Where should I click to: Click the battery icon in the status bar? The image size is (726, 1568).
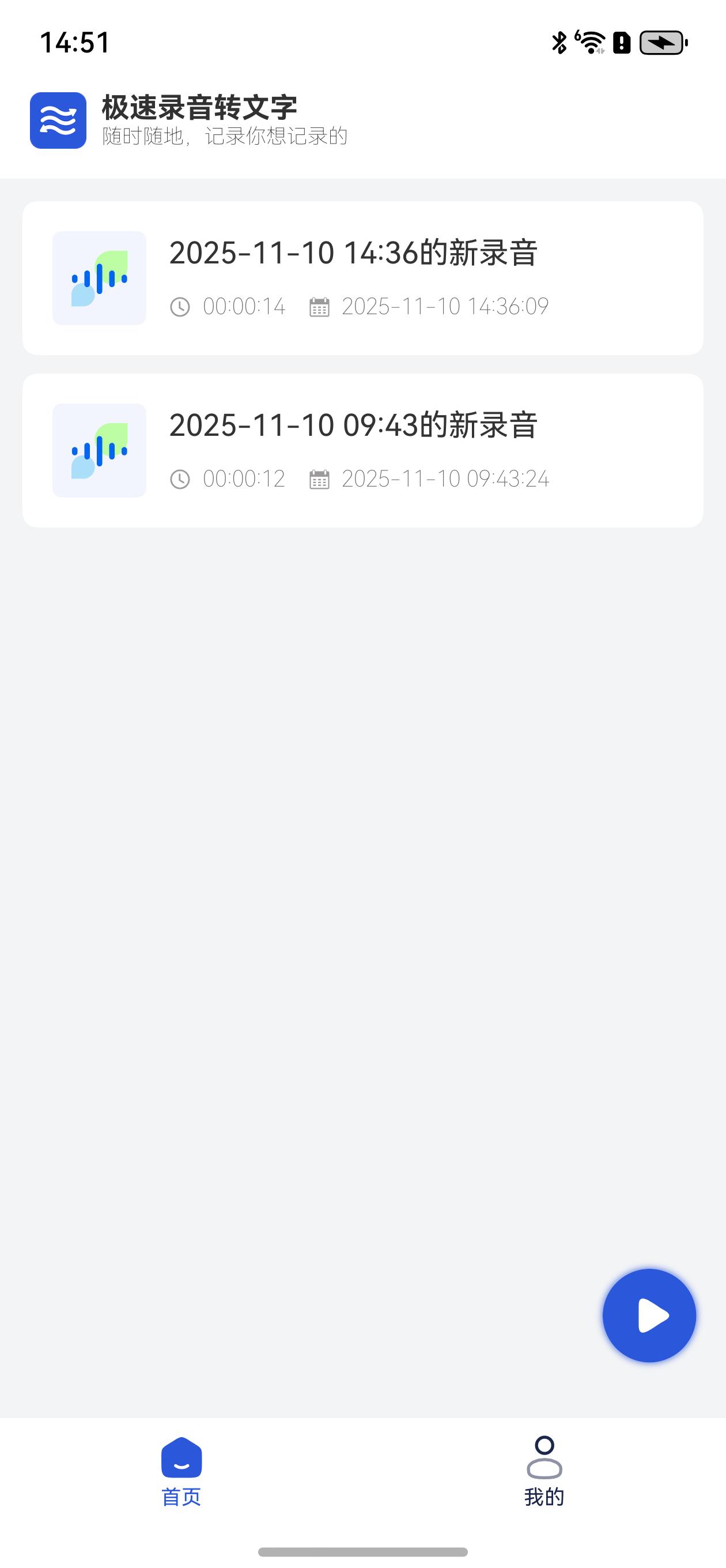tap(661, 42)
